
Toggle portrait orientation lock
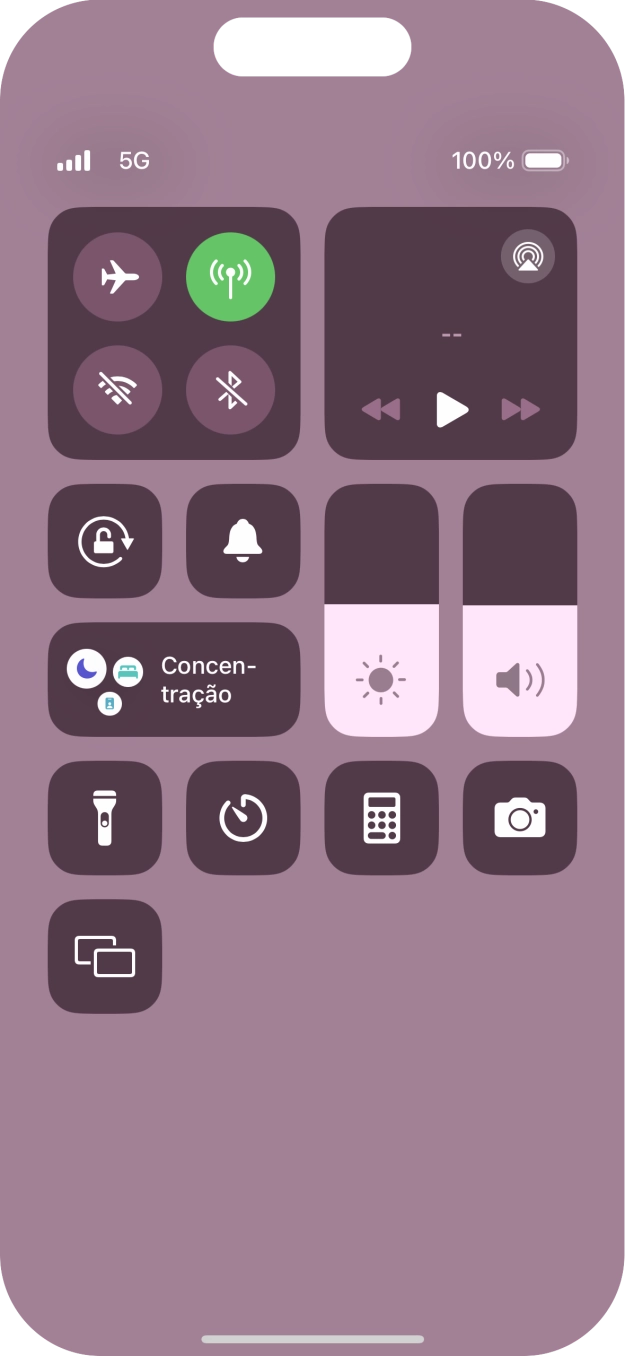tap(105, 541)
